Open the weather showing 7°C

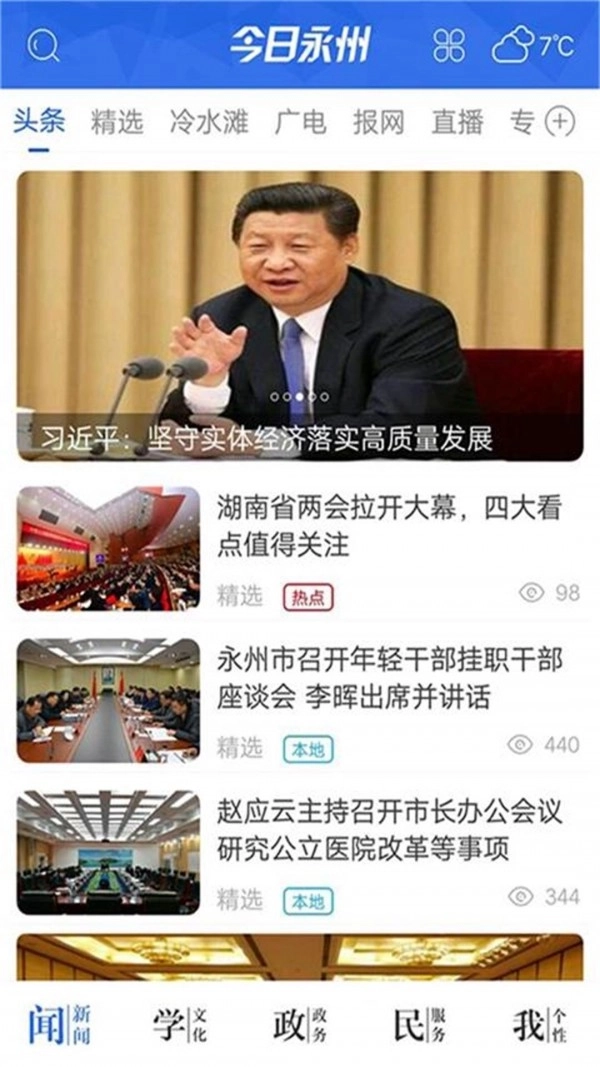click(x=533, y=45)
